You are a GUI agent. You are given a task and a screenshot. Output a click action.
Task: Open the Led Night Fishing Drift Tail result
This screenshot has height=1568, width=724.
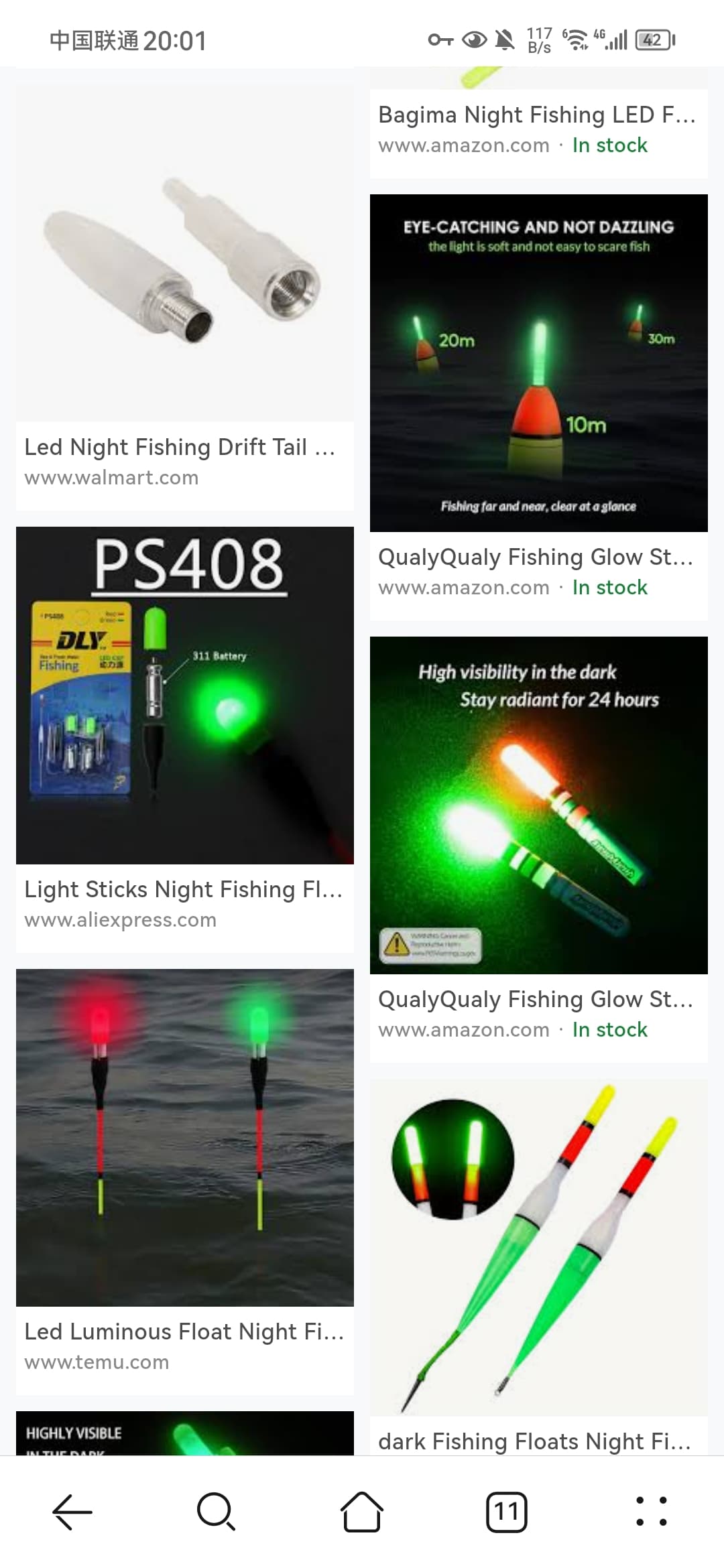coord(185,298)
